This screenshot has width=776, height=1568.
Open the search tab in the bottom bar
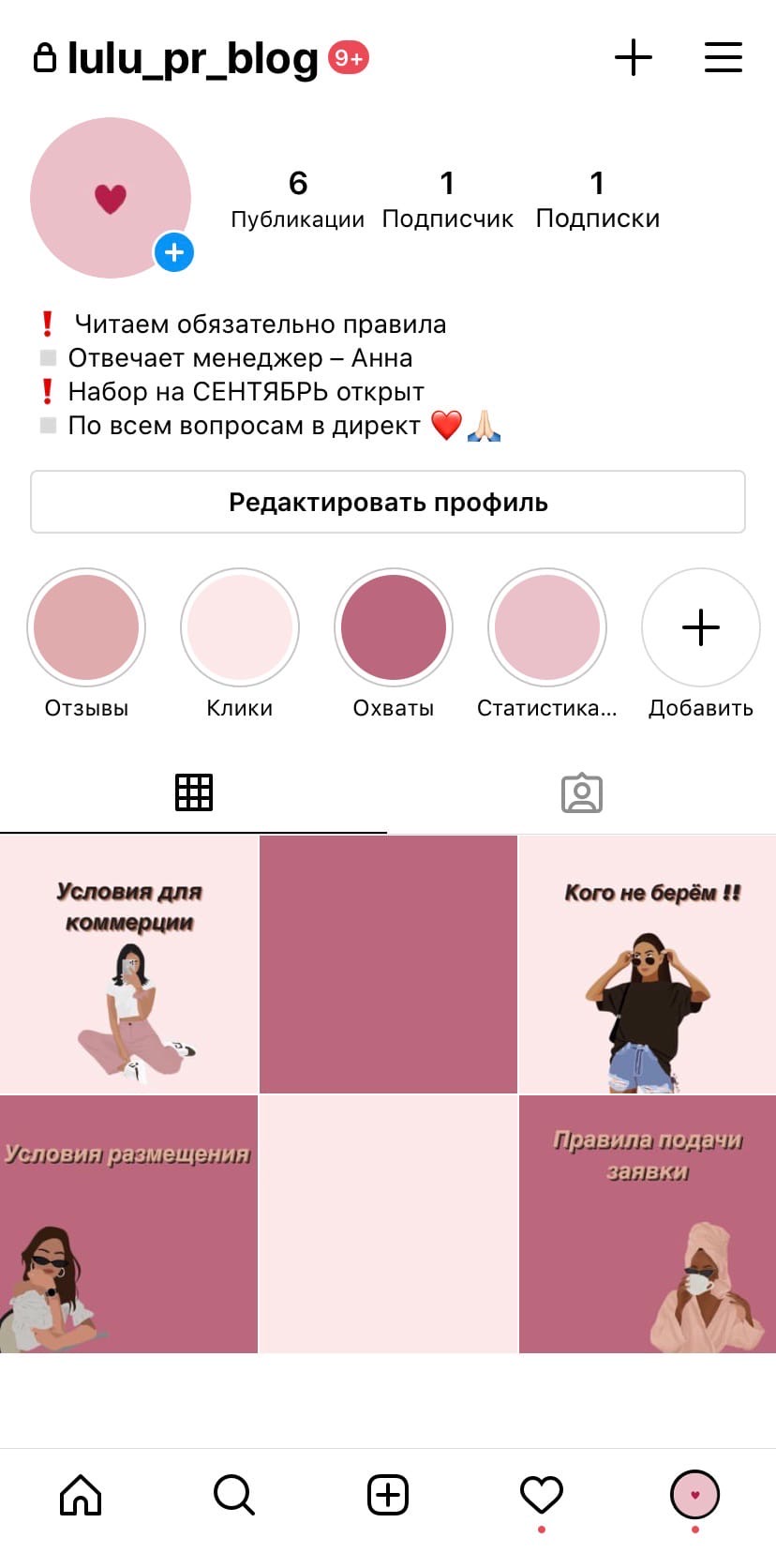click(234, 1495)
